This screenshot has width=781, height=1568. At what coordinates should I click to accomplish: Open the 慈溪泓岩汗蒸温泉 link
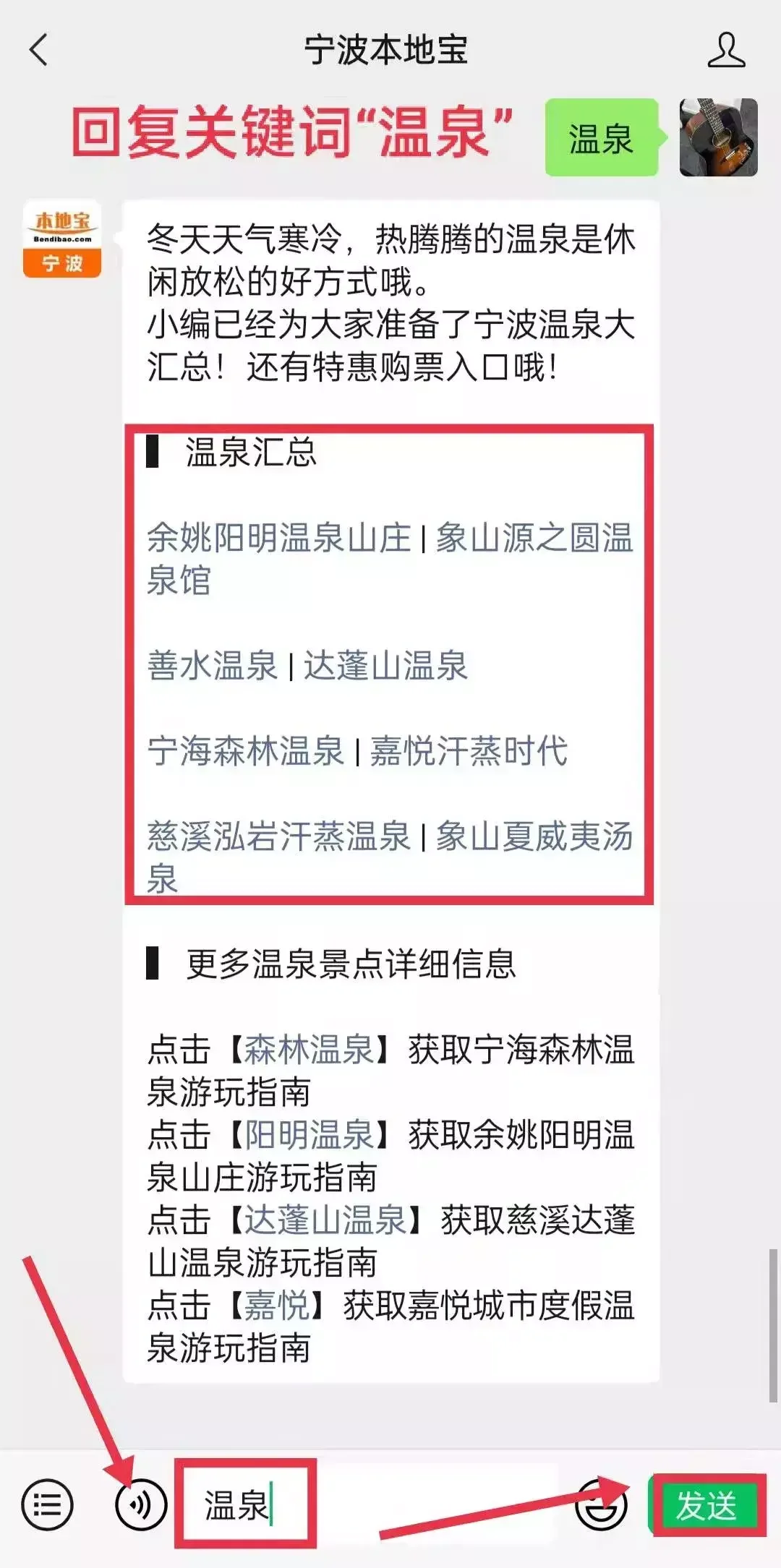click(278, 836)
